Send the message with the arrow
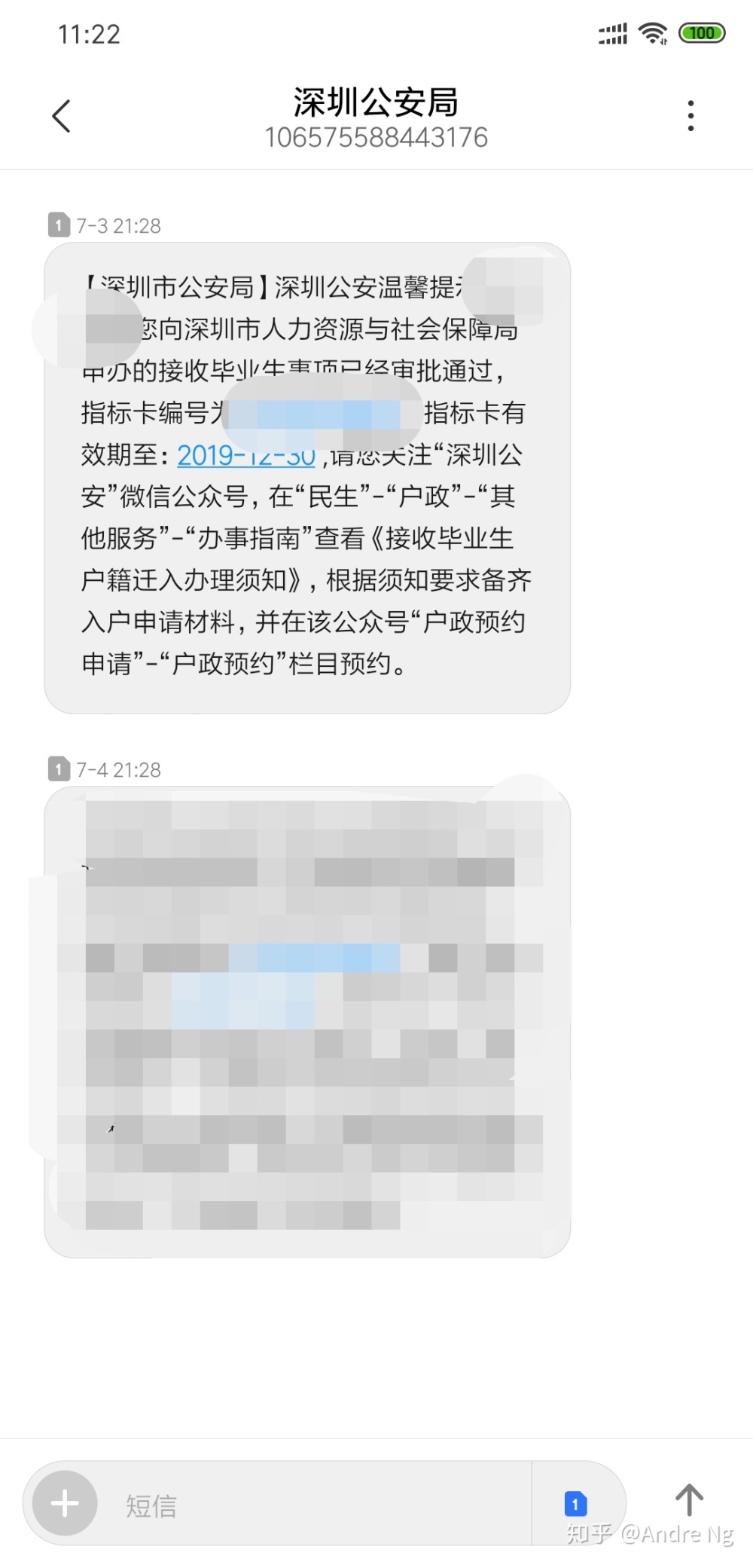This screenshot has height=1568, width=753. pos(689,1500)
